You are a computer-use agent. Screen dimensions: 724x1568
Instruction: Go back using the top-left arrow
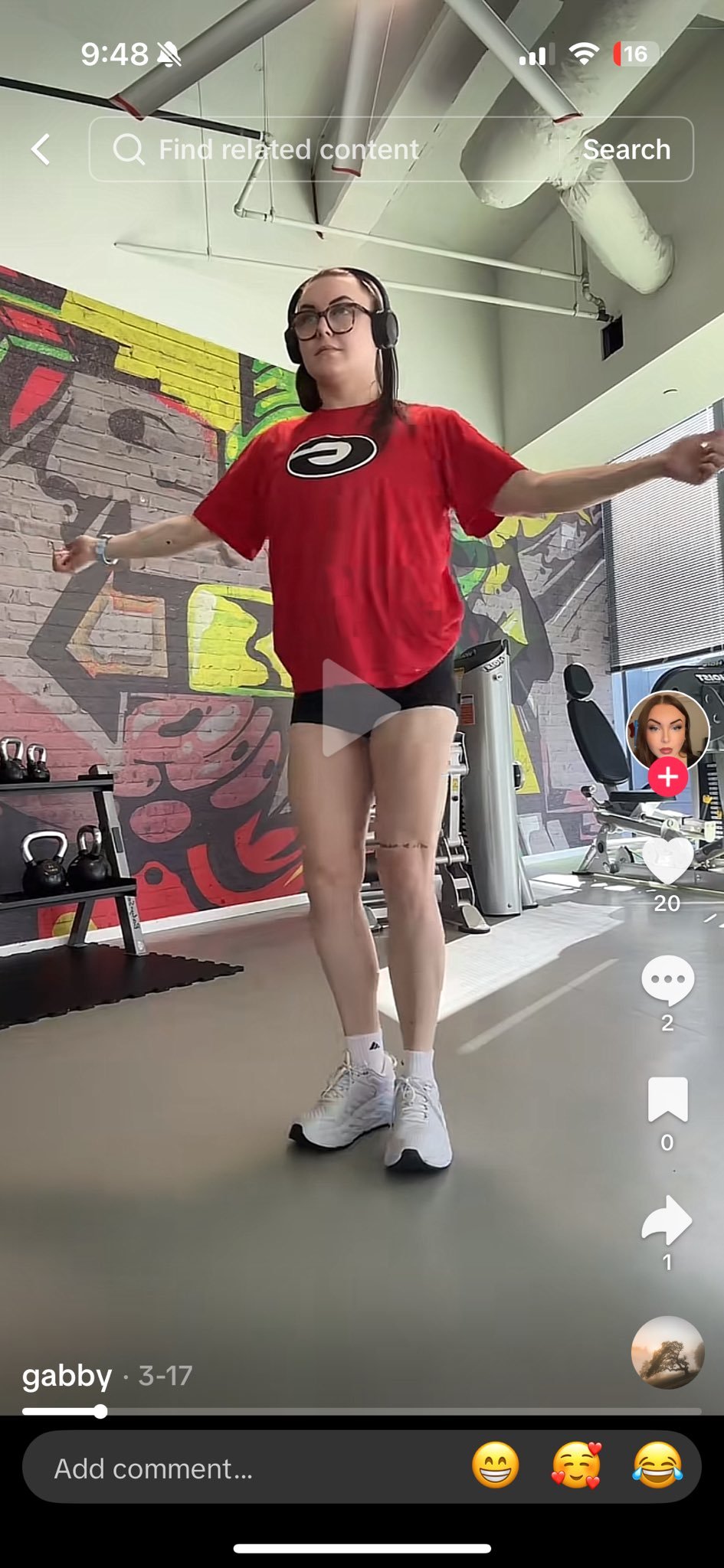pos(41,149)
